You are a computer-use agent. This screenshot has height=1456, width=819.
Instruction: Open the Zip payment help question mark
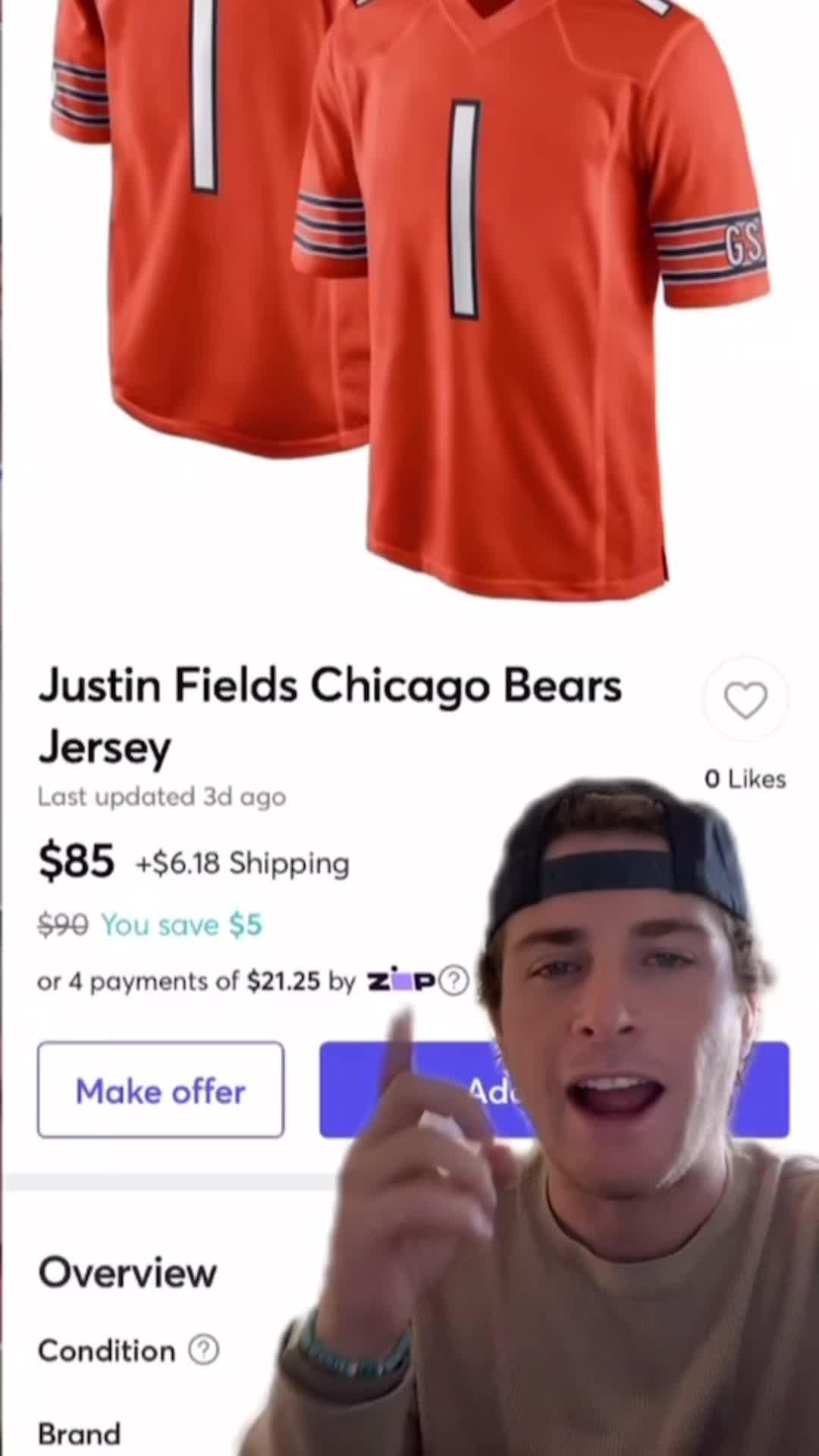pyautogui.click(x=453, y=980)
